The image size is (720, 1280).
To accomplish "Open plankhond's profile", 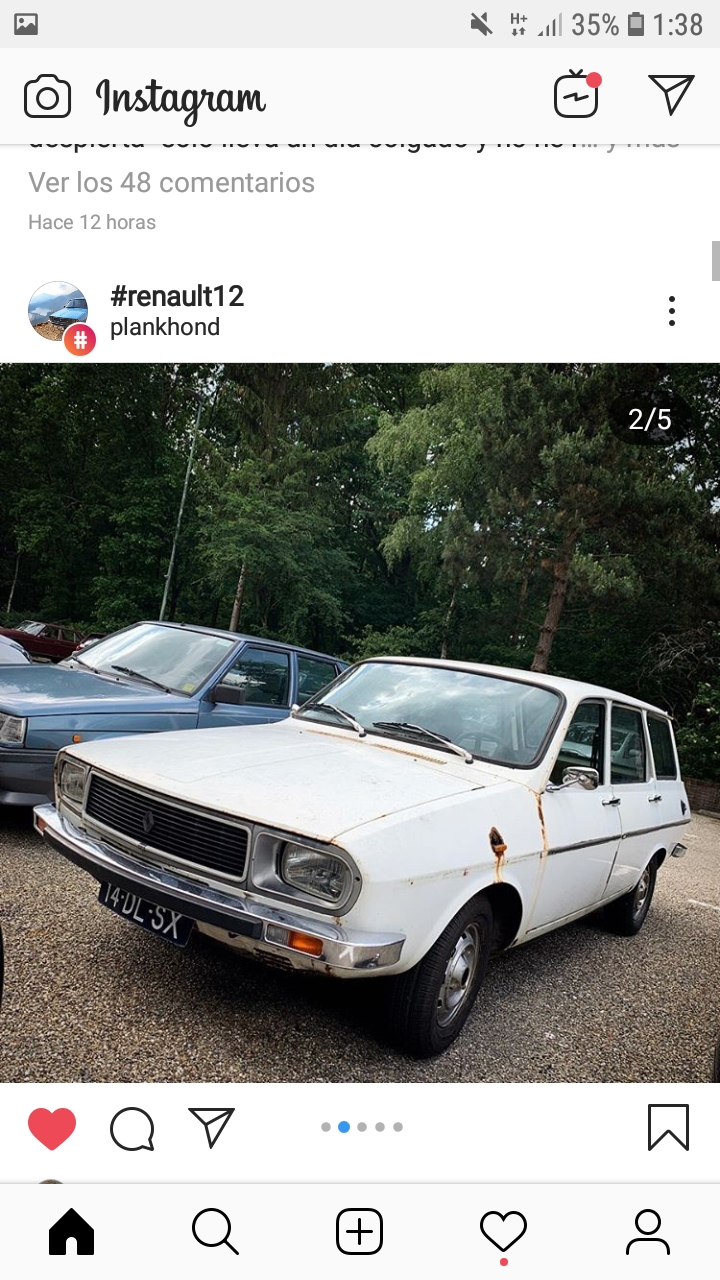I will 165,327.
